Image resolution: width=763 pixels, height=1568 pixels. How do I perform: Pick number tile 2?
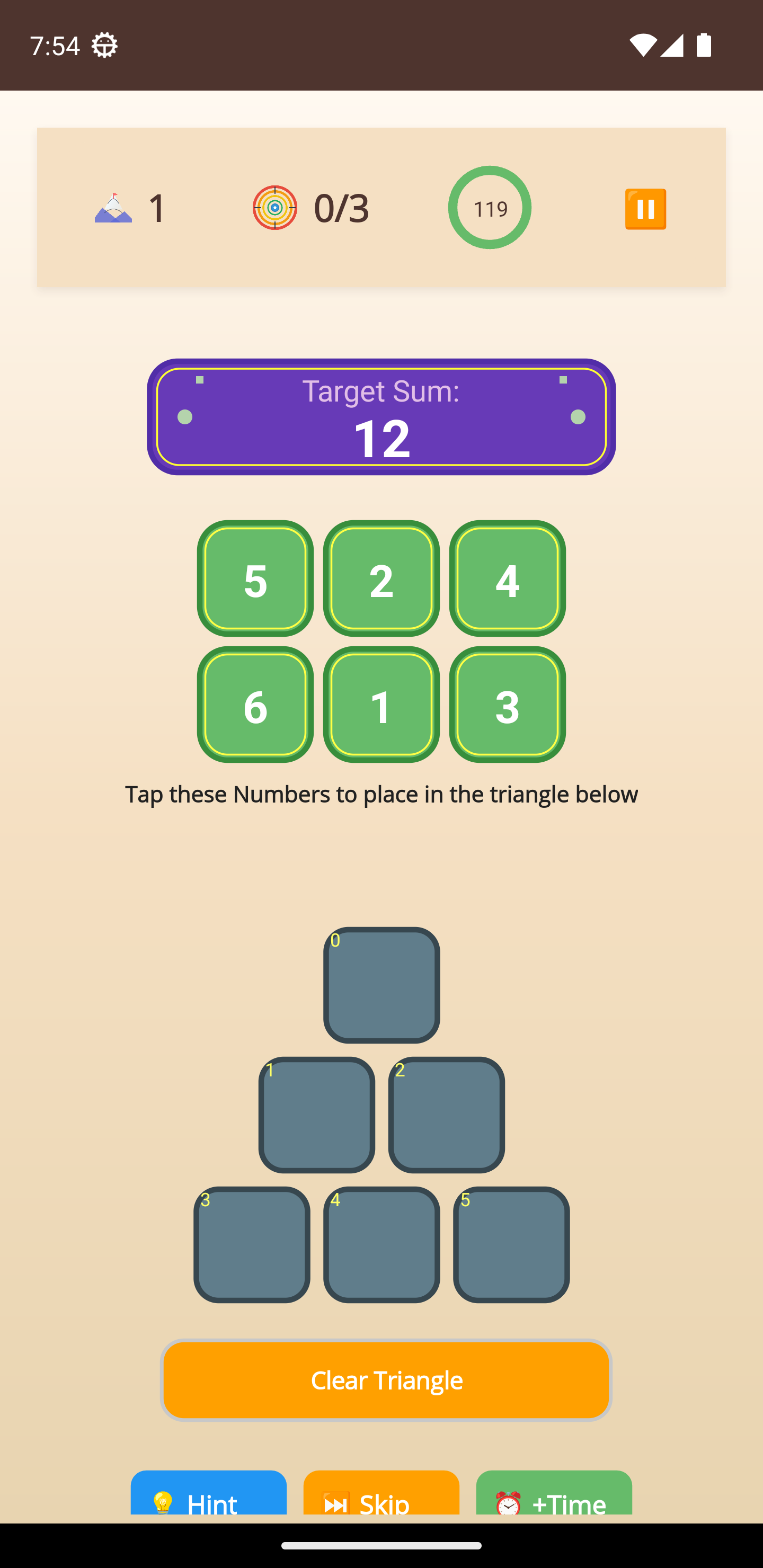tap(381, 579)
